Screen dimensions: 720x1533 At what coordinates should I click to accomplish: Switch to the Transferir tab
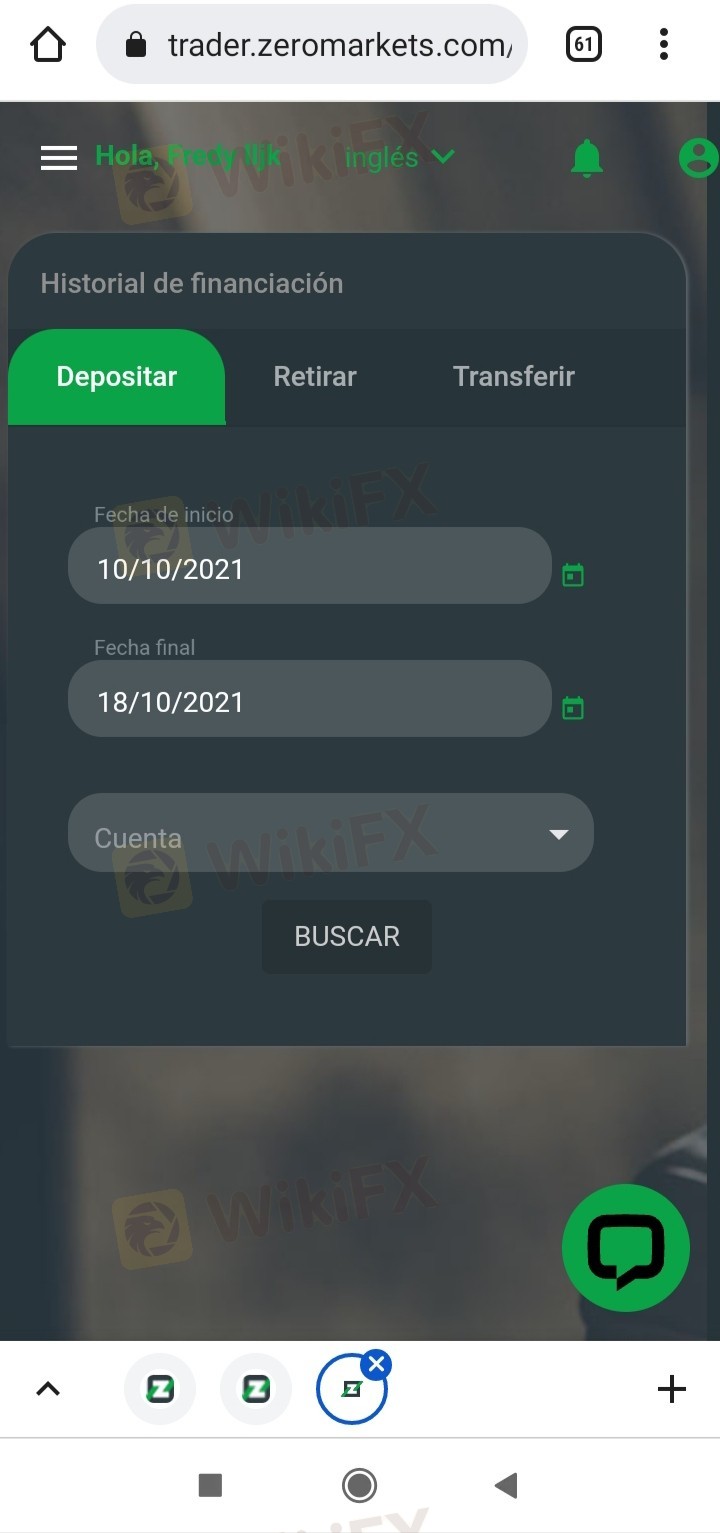tap(513, 377)
